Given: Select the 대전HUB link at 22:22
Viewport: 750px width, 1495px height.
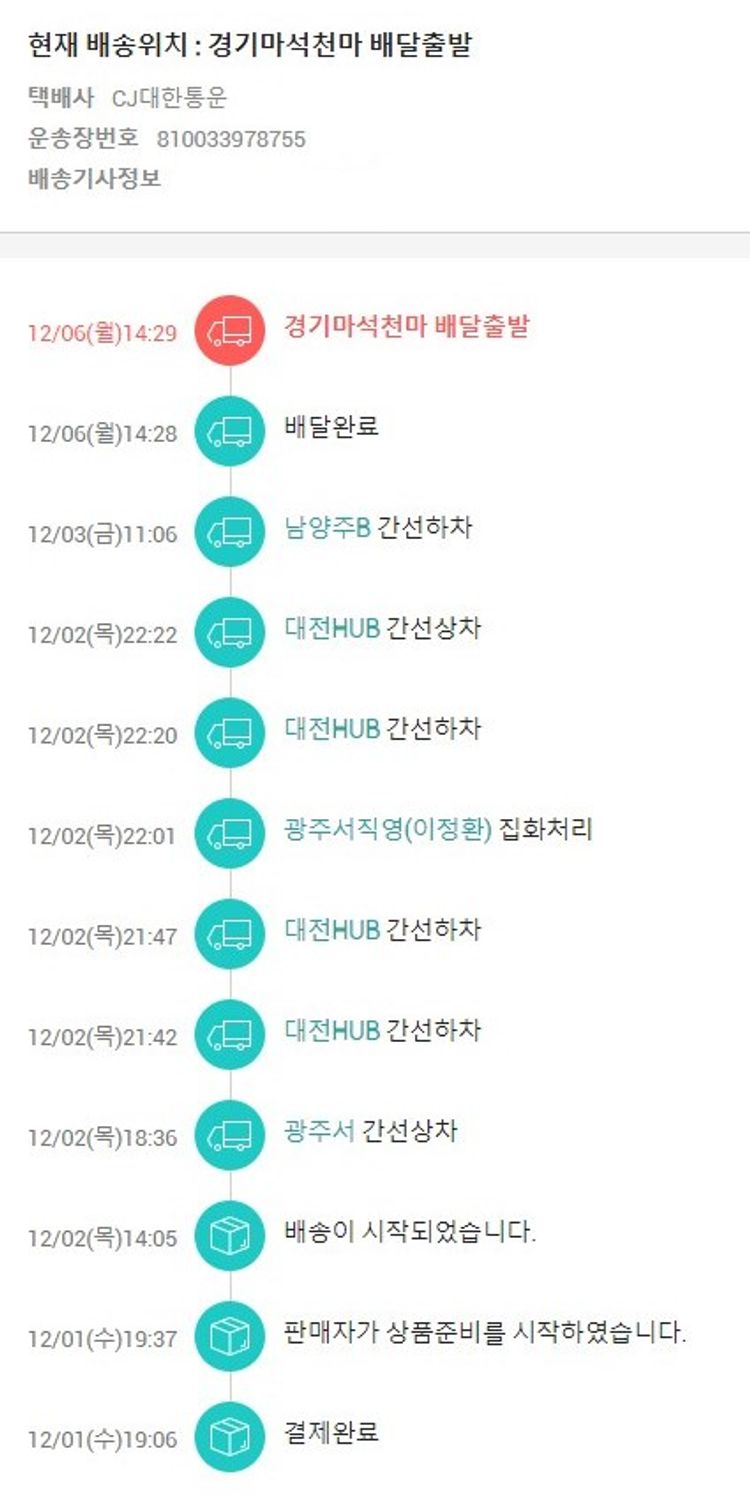Looking at the screenshot, I should [x=332, y=629].
